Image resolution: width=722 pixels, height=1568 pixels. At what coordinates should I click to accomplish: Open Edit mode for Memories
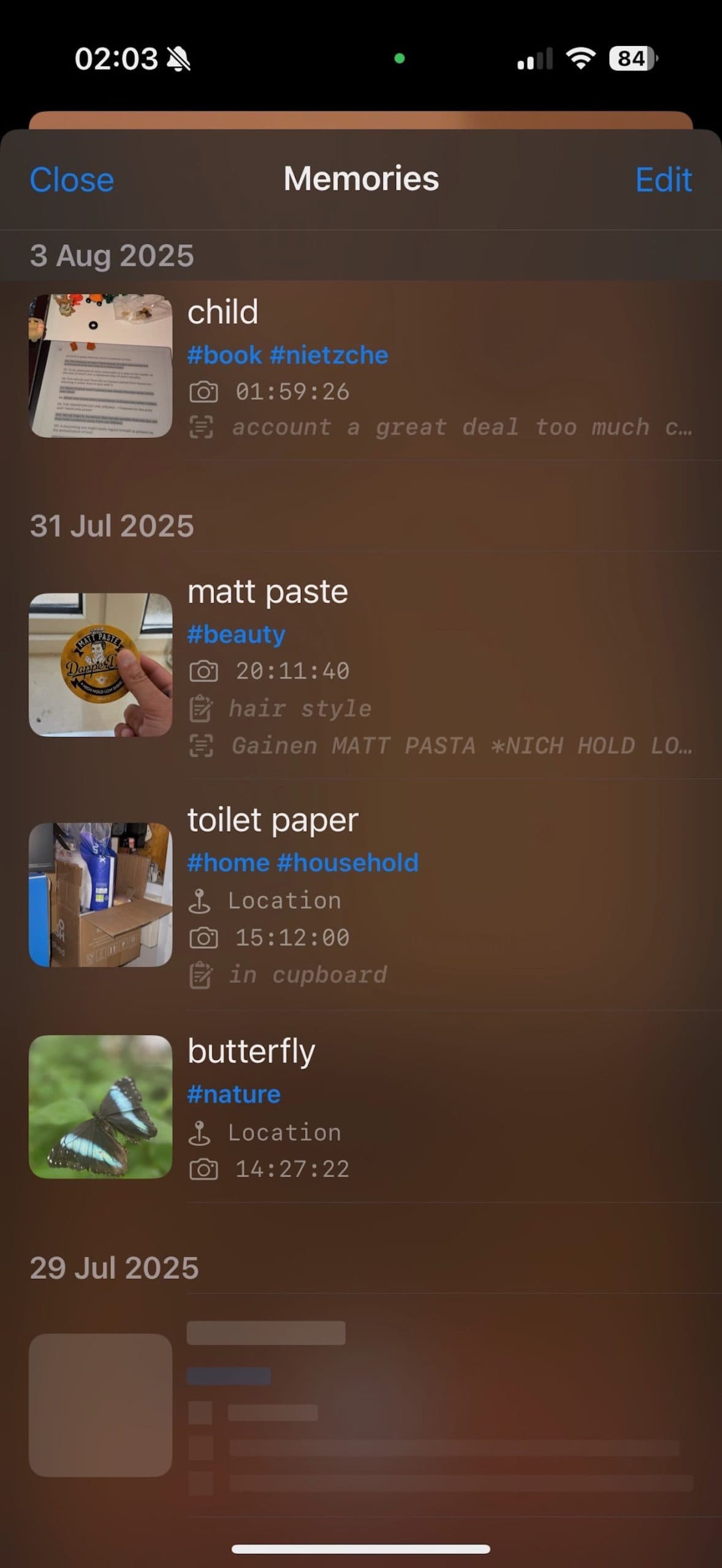tap(664, 179)
